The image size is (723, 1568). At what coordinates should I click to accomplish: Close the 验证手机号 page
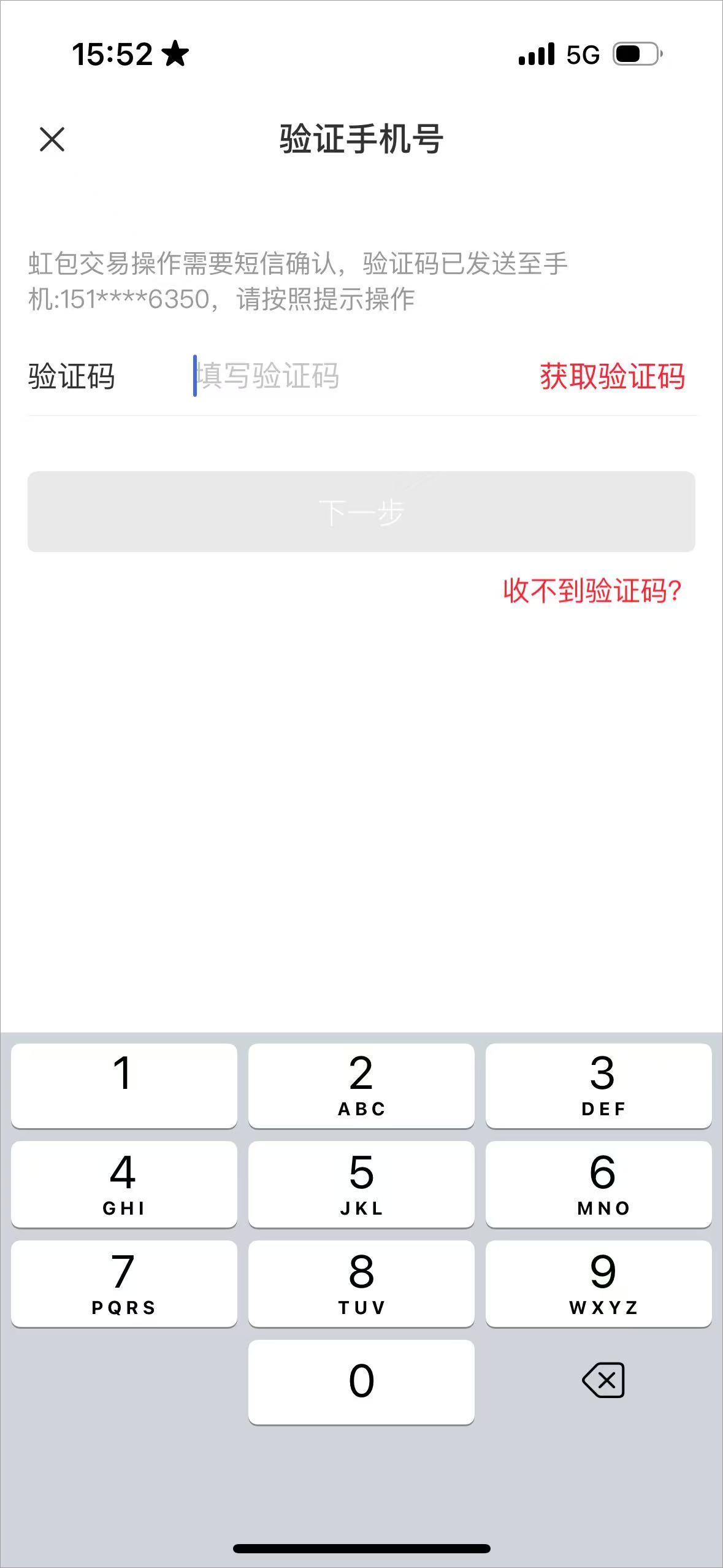tap(52, 139)
